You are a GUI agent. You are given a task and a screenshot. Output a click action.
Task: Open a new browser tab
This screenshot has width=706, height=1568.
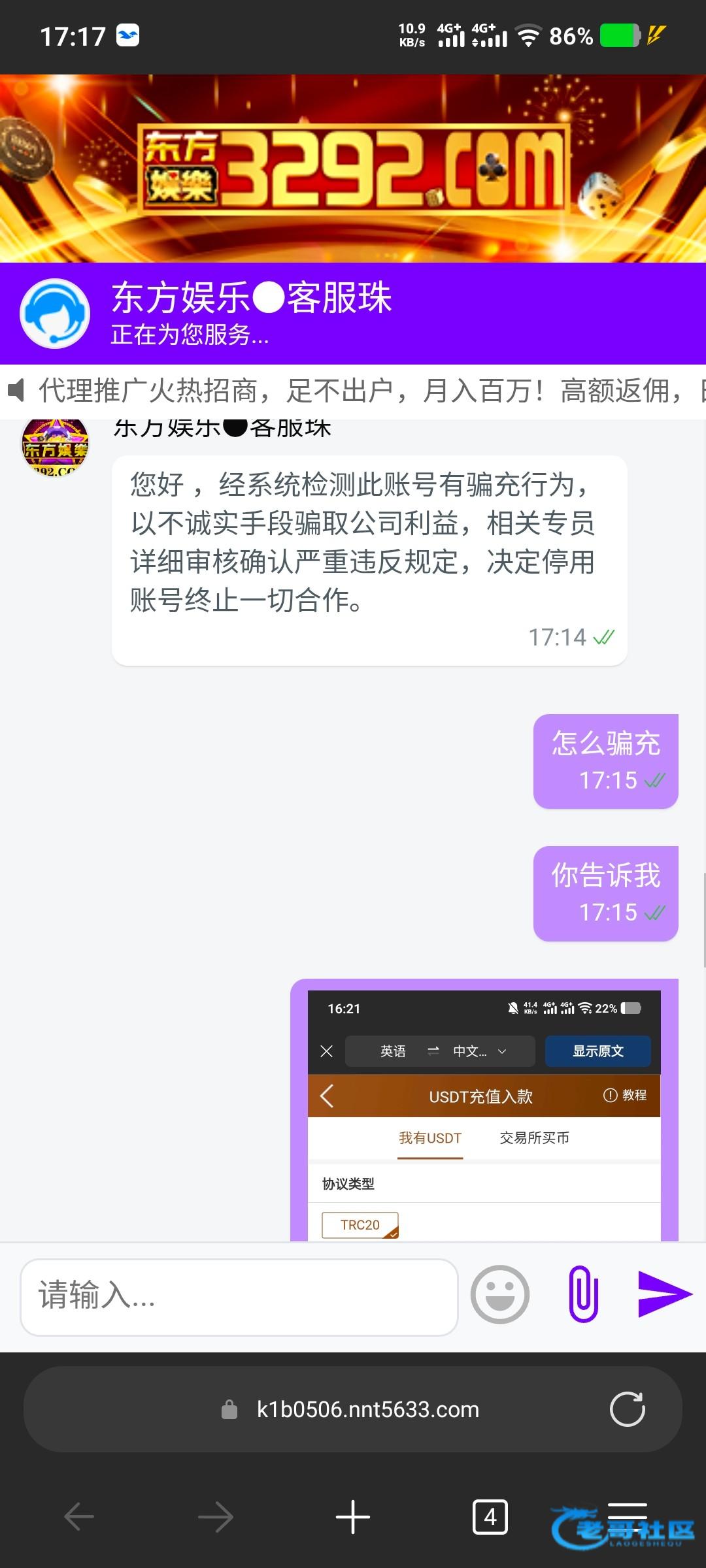click(352, 1516)
